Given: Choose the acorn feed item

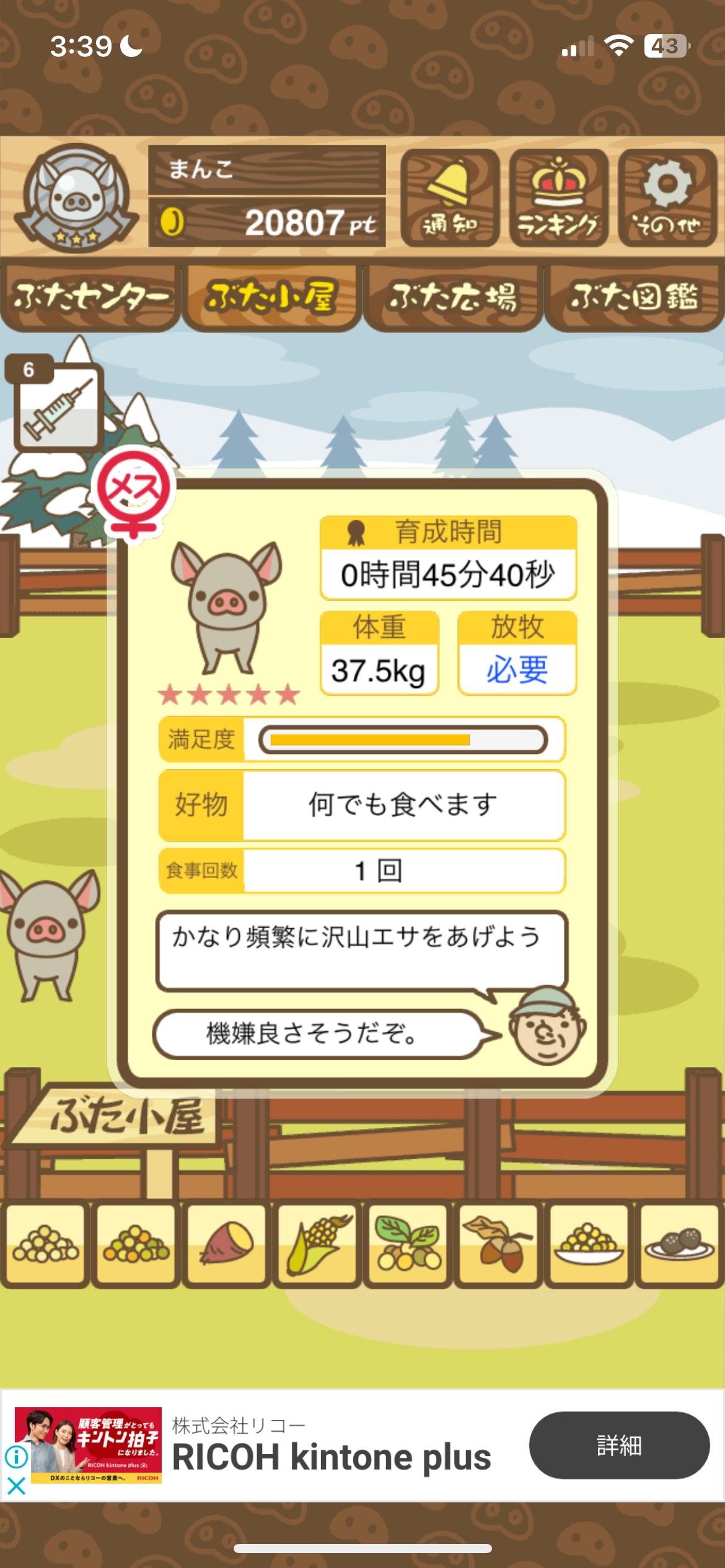Looking at the screenshot, I should (x=498, y=1244).
